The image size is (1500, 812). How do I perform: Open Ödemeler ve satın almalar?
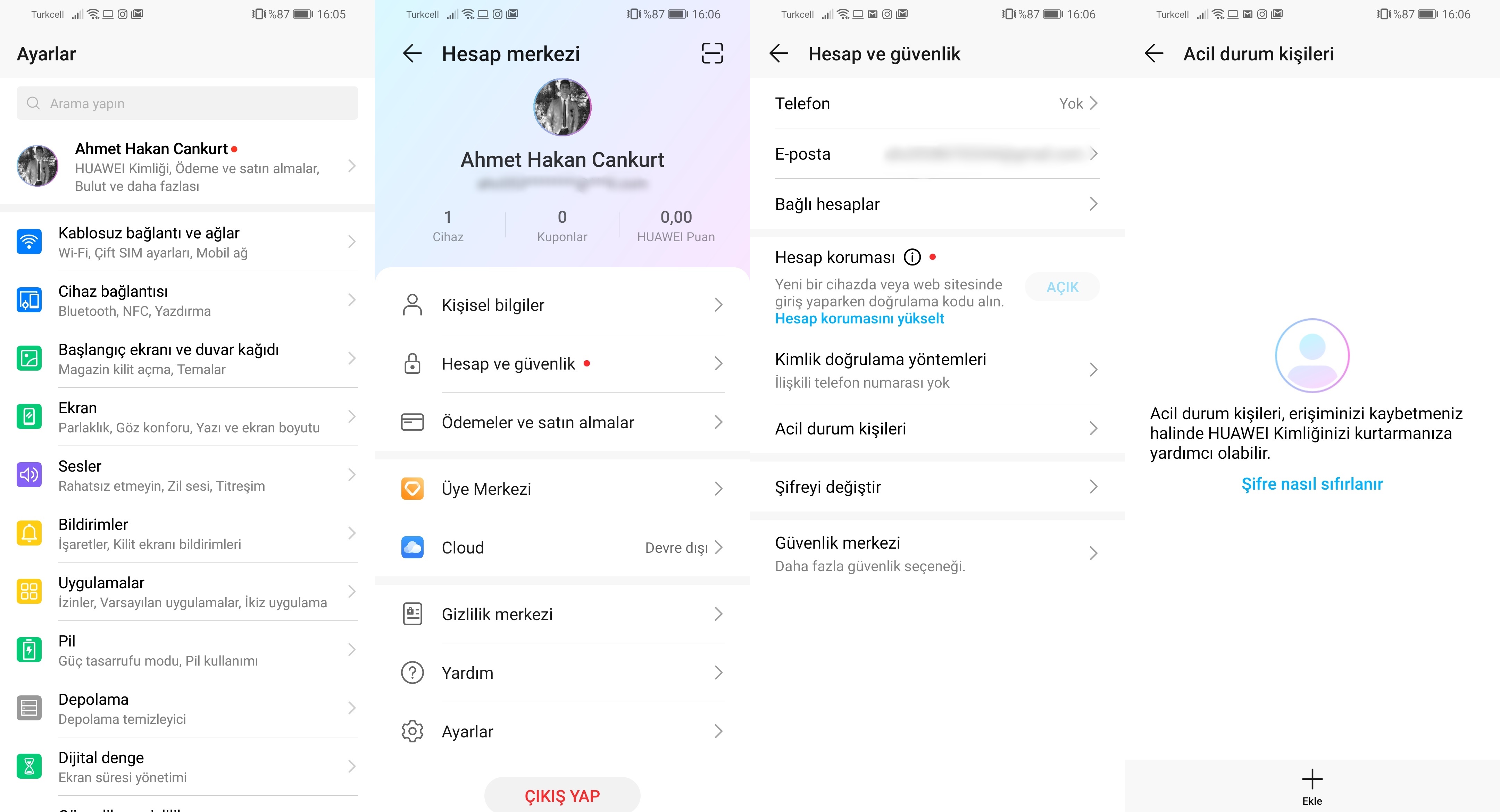pos(562,422)
